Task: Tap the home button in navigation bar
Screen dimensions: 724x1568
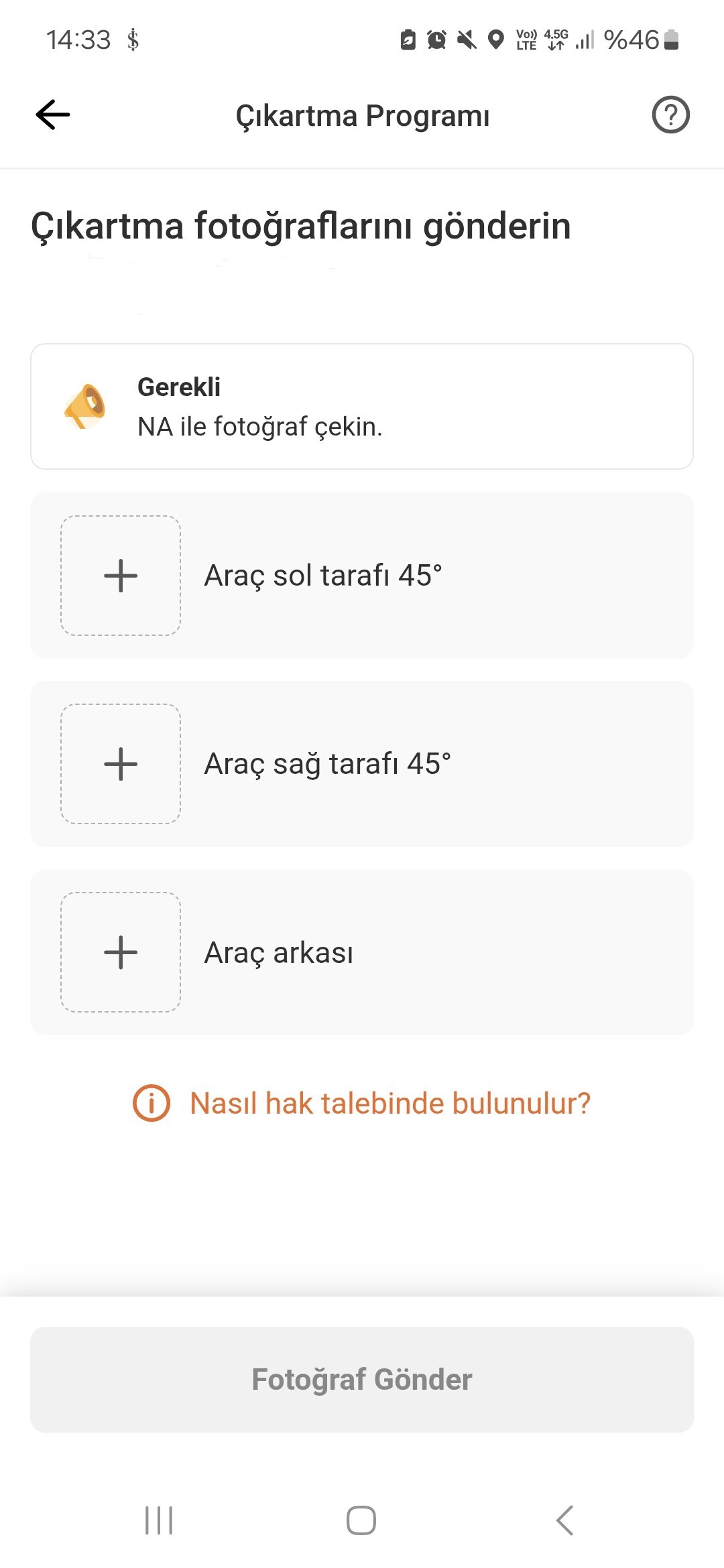Action: 361,1520
